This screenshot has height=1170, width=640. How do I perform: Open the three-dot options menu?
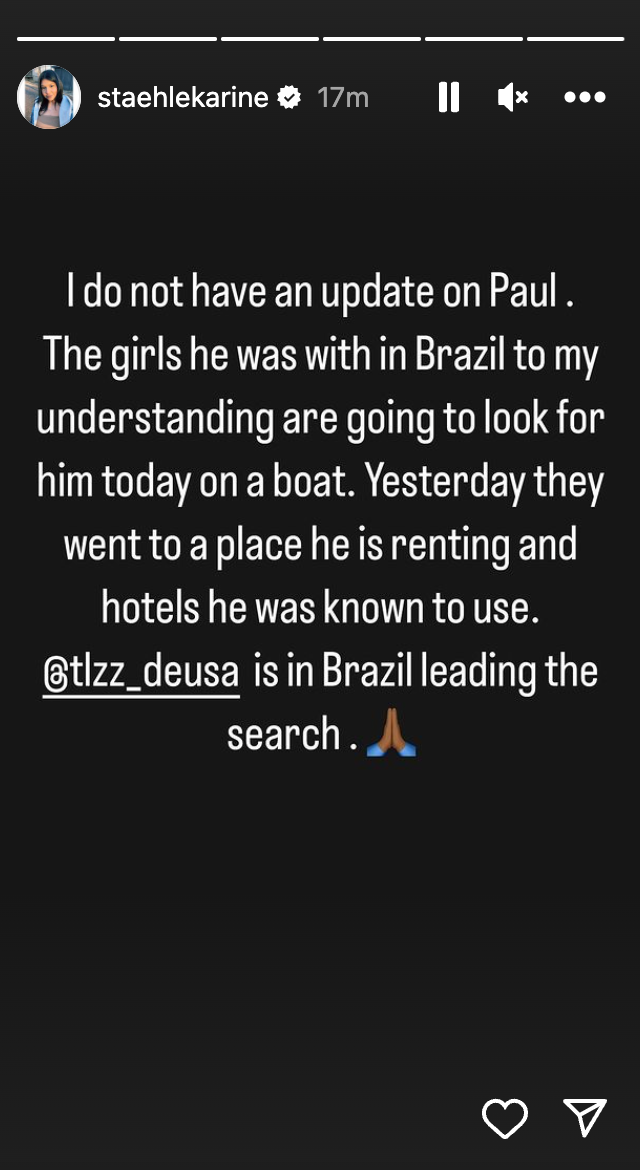(x=585, y=97)
